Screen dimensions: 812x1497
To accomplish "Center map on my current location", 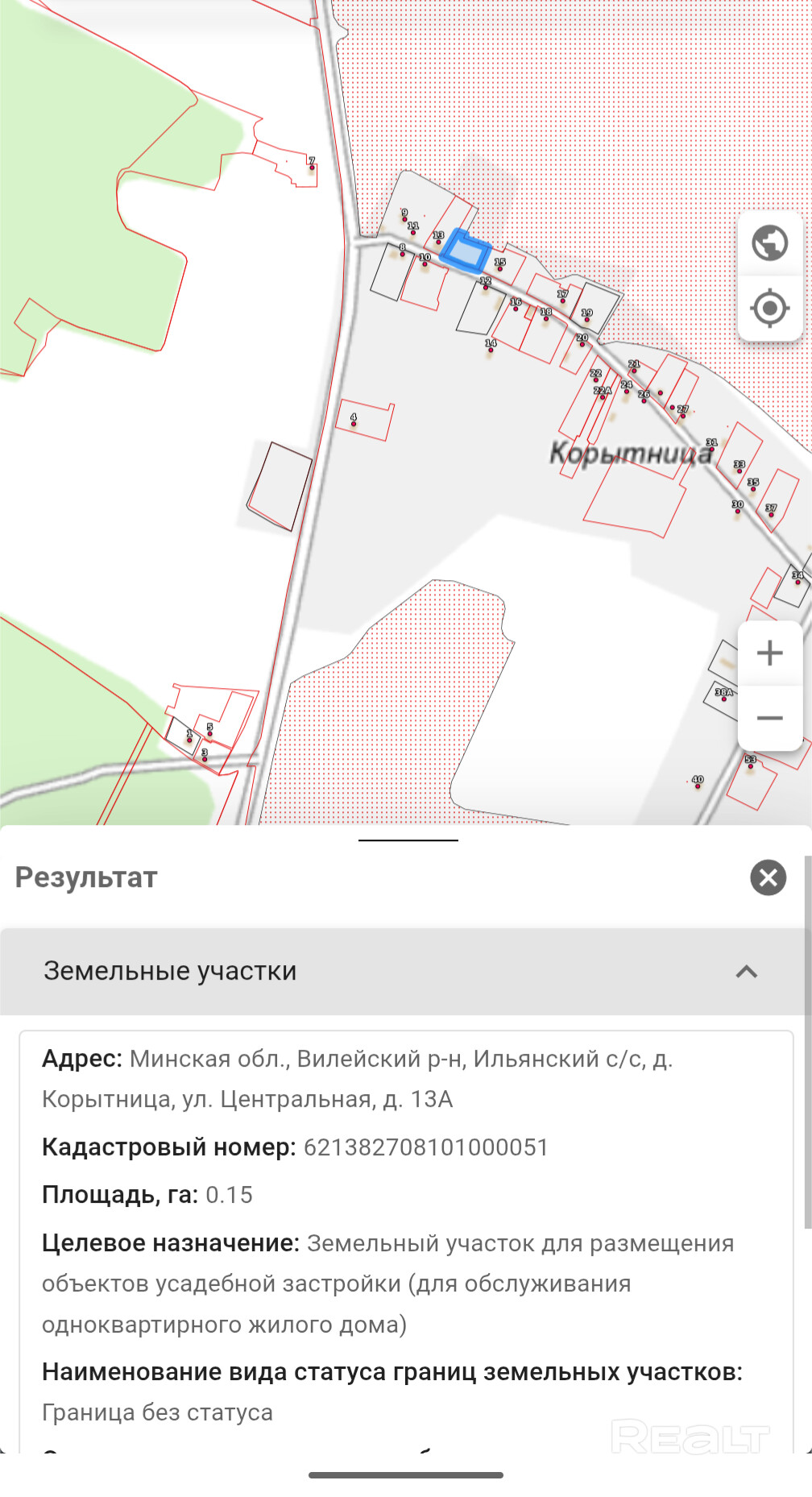I will (x=769, y=308).
